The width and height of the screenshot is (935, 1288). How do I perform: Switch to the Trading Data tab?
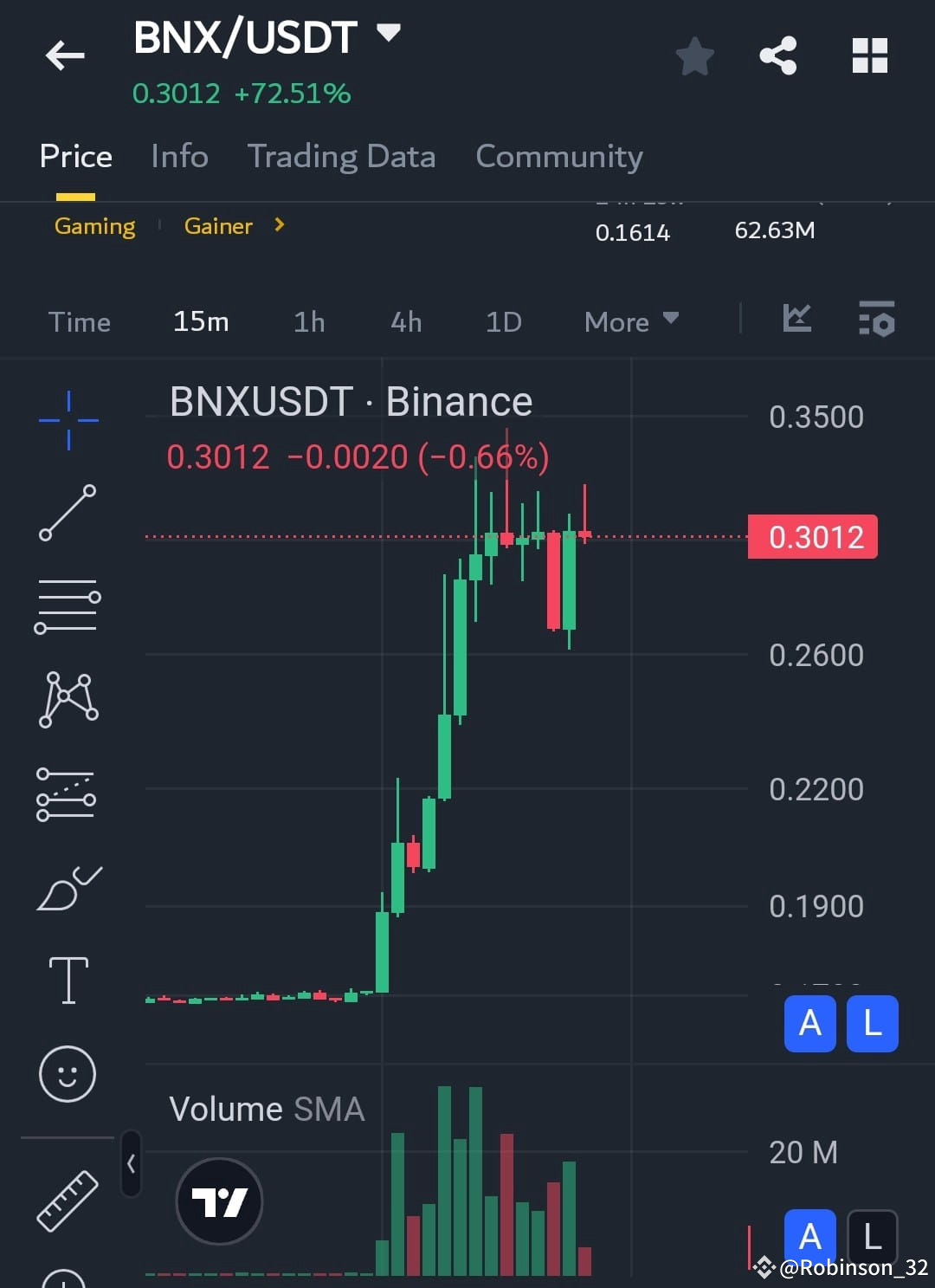(x=342, y=157)
